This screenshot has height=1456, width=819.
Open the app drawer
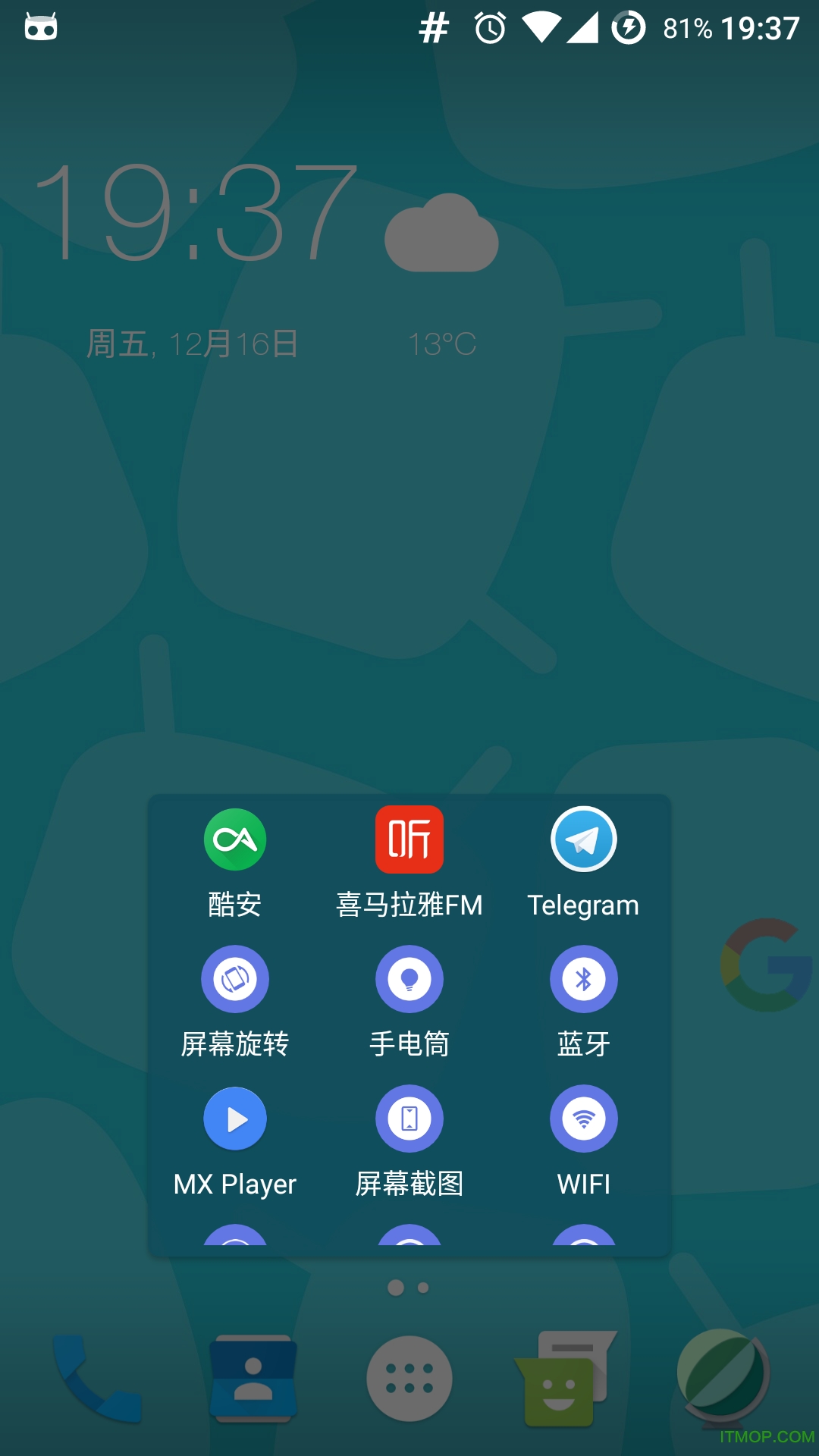[409, 1379]
